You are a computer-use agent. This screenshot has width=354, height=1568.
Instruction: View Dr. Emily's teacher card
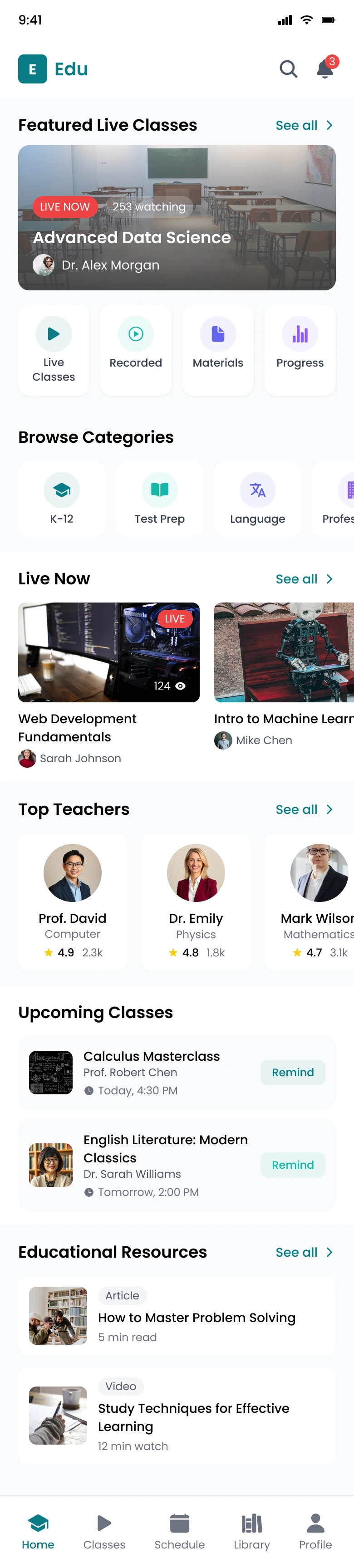pyautogui.click(x=196, y=901)
